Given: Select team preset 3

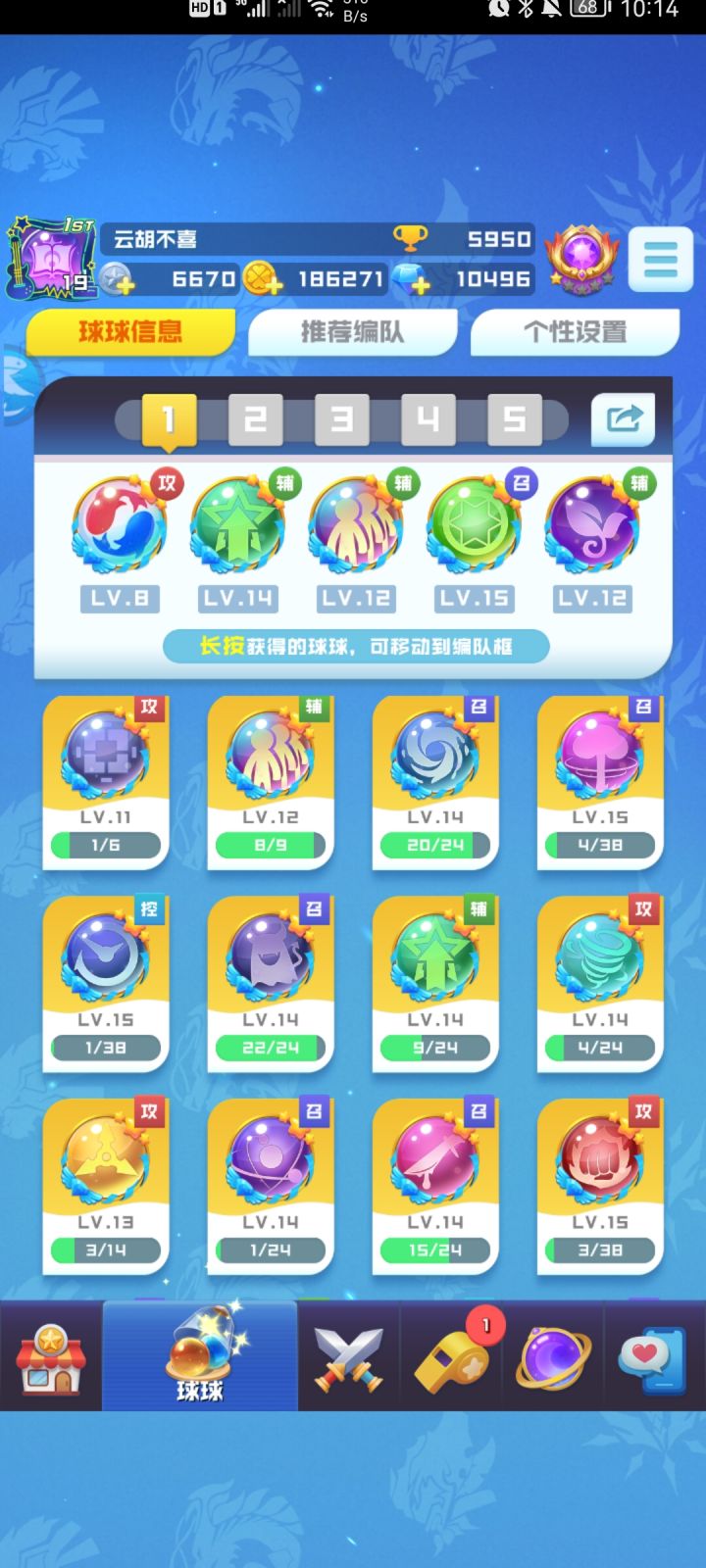Looking at the screenshot, I should pyautogui.click(x=341, y=418).
